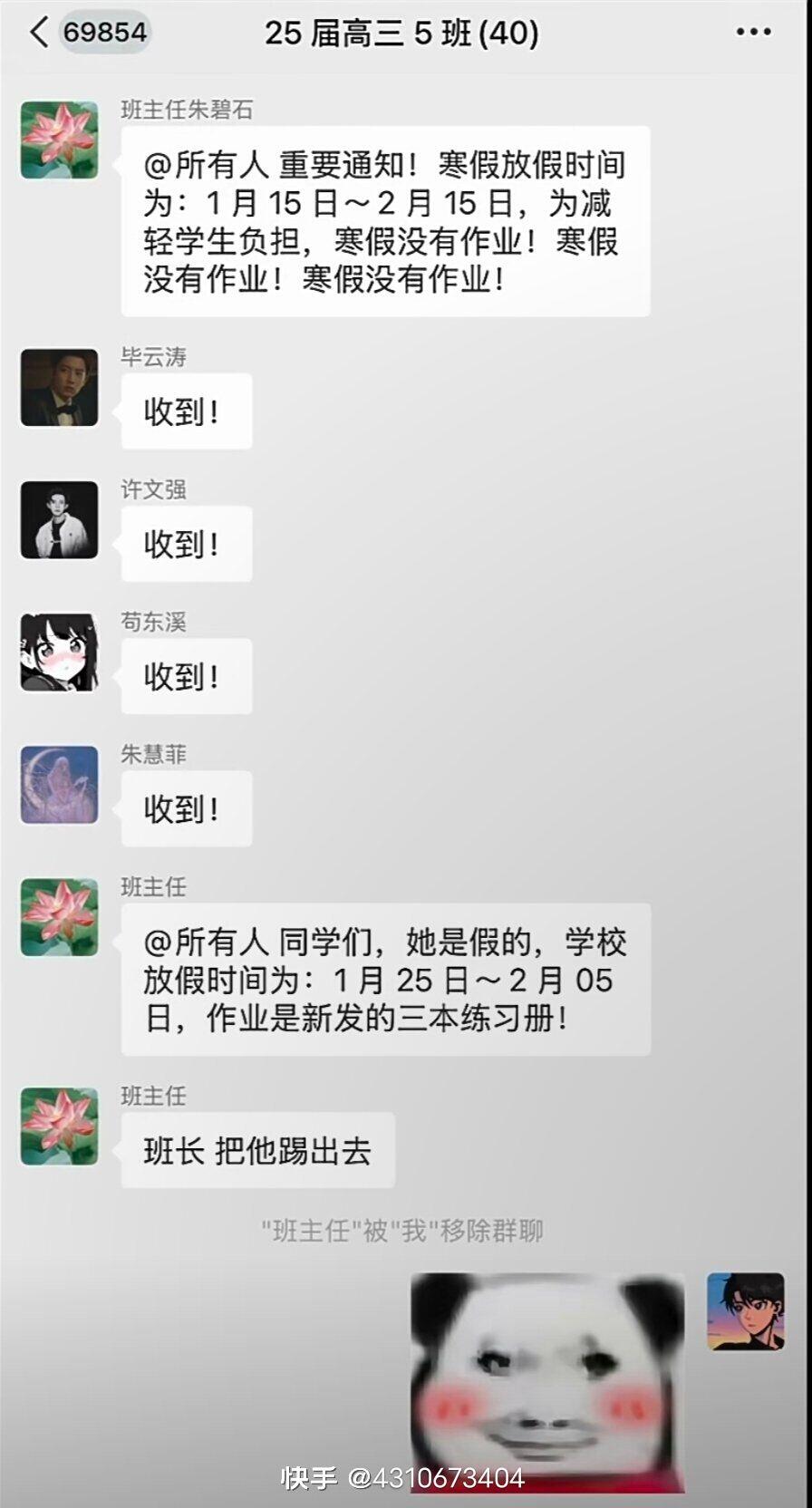Open 班主任朱碧石's avatar profile
The height and width of the screenshot is (1508, 812).
coord(59,140)
